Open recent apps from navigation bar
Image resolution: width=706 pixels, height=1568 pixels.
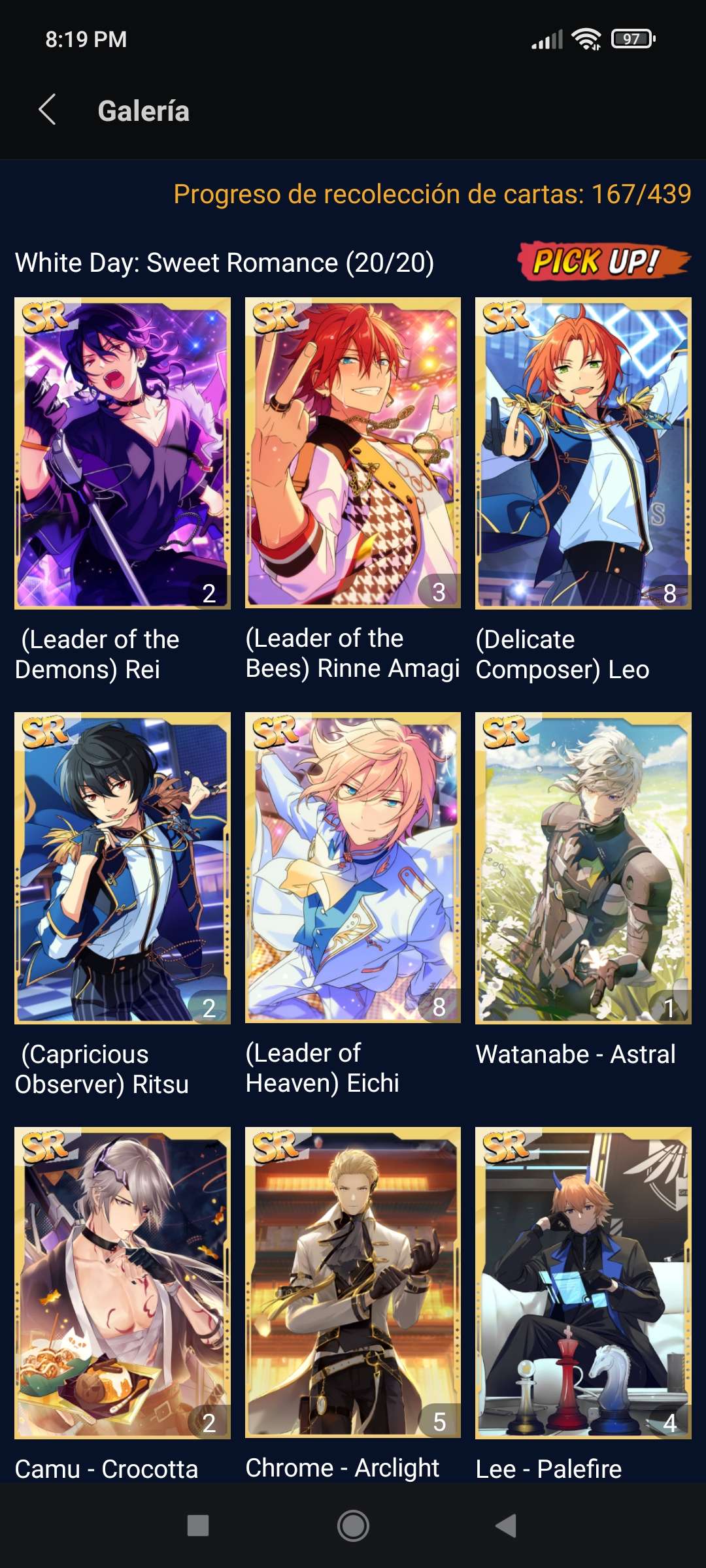coord(197,1526)
